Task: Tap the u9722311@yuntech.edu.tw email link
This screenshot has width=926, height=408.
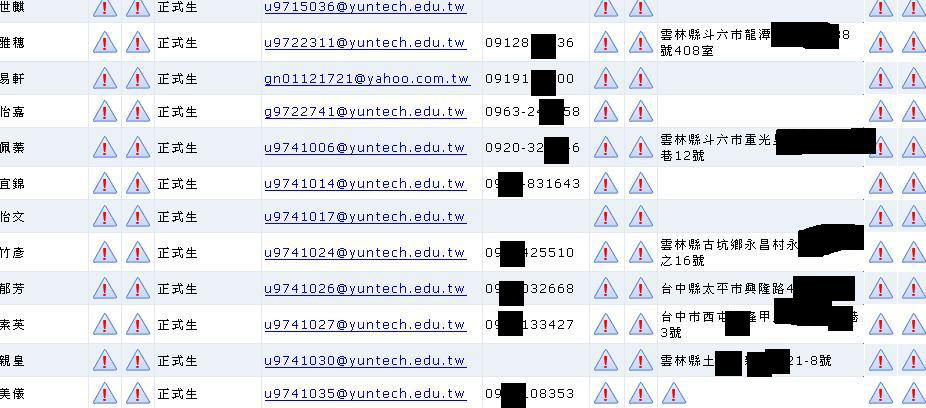Action: [x=364, y=43]
